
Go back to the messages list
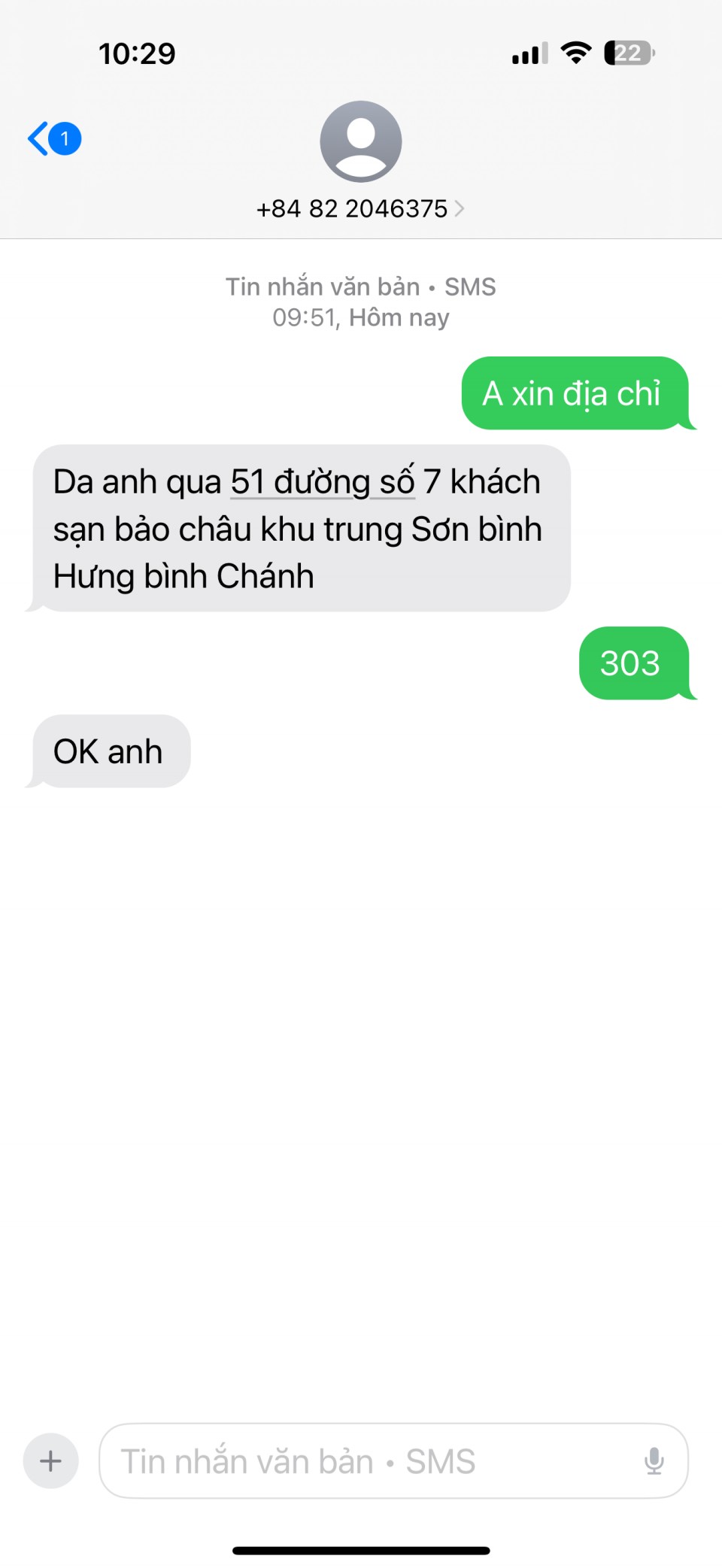[x=53, y=139]
